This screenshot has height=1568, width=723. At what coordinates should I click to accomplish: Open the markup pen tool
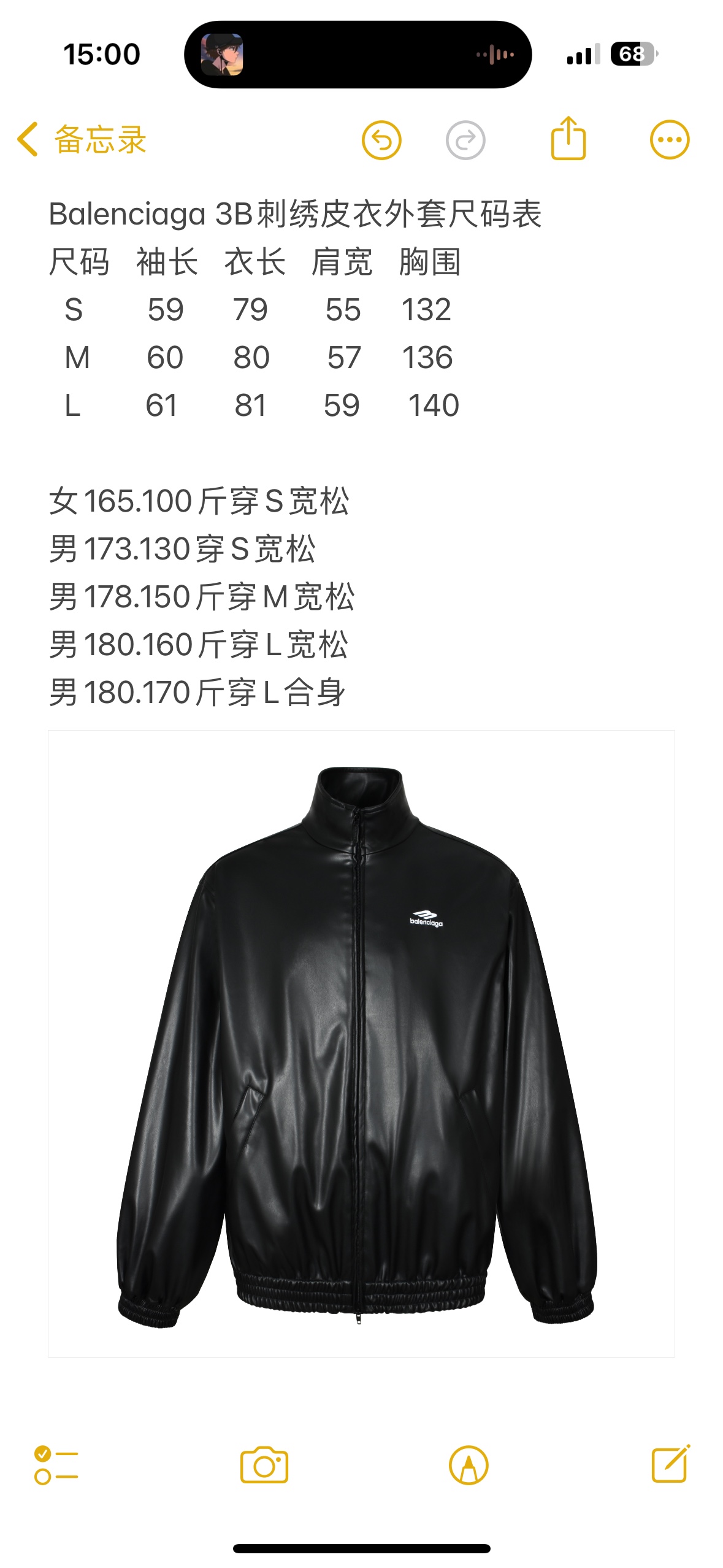(469, 1465)
